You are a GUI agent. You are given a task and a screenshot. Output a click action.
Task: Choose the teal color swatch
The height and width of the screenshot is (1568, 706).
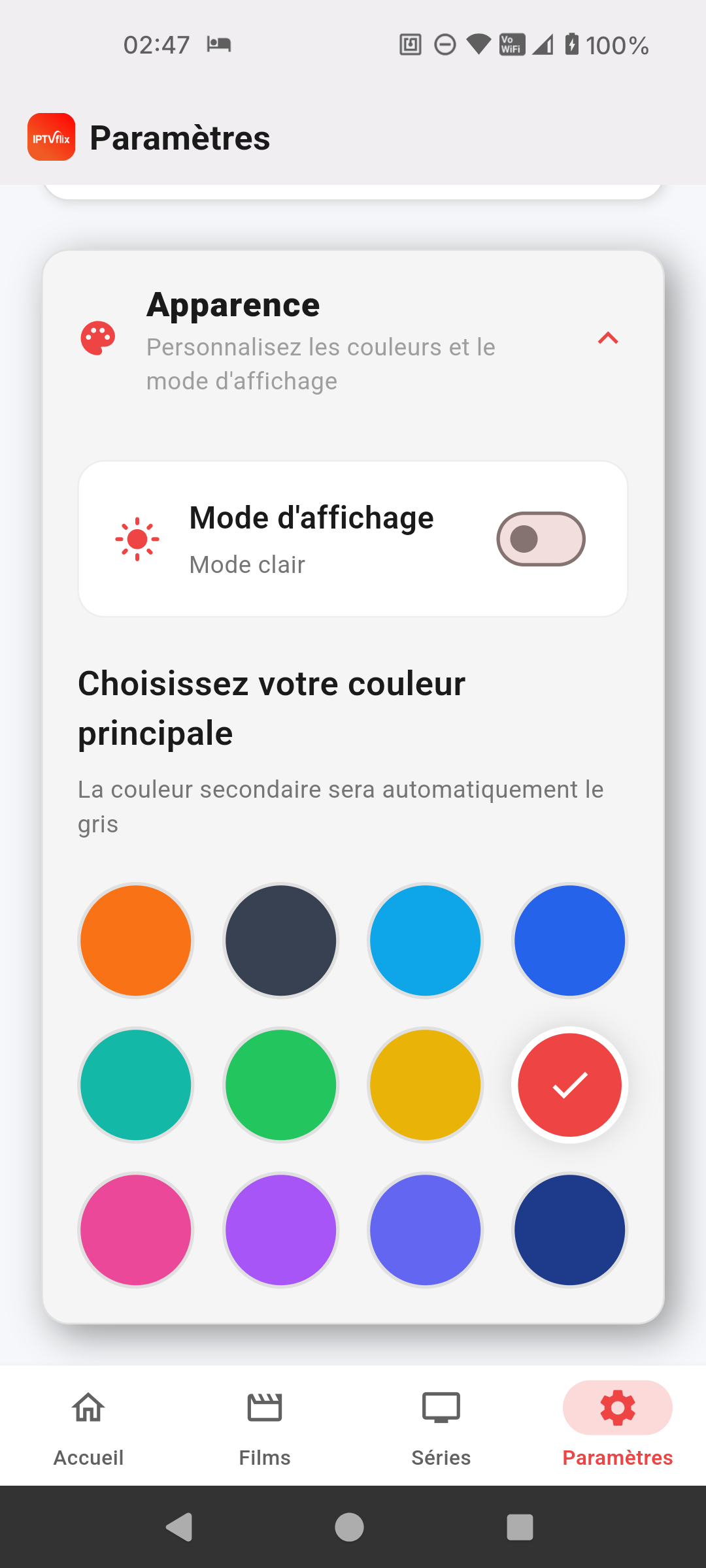(x=136, y=1085)
